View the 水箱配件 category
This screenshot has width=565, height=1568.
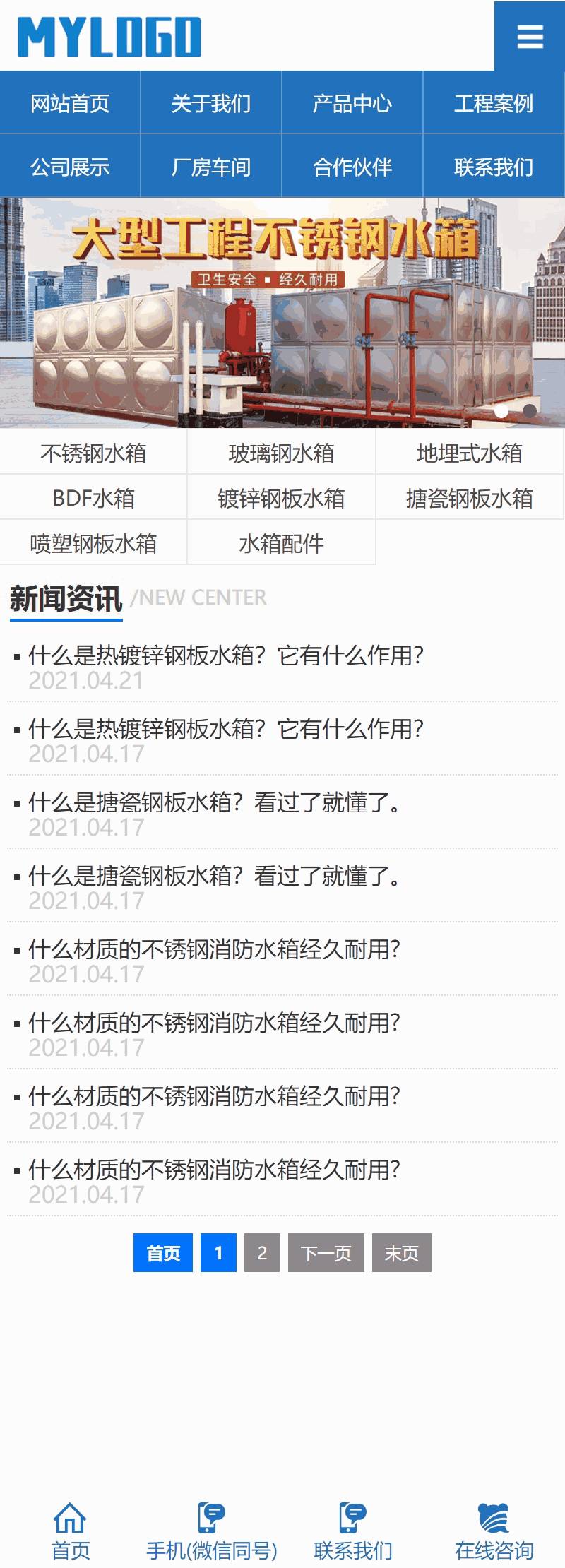coord(282,542)
